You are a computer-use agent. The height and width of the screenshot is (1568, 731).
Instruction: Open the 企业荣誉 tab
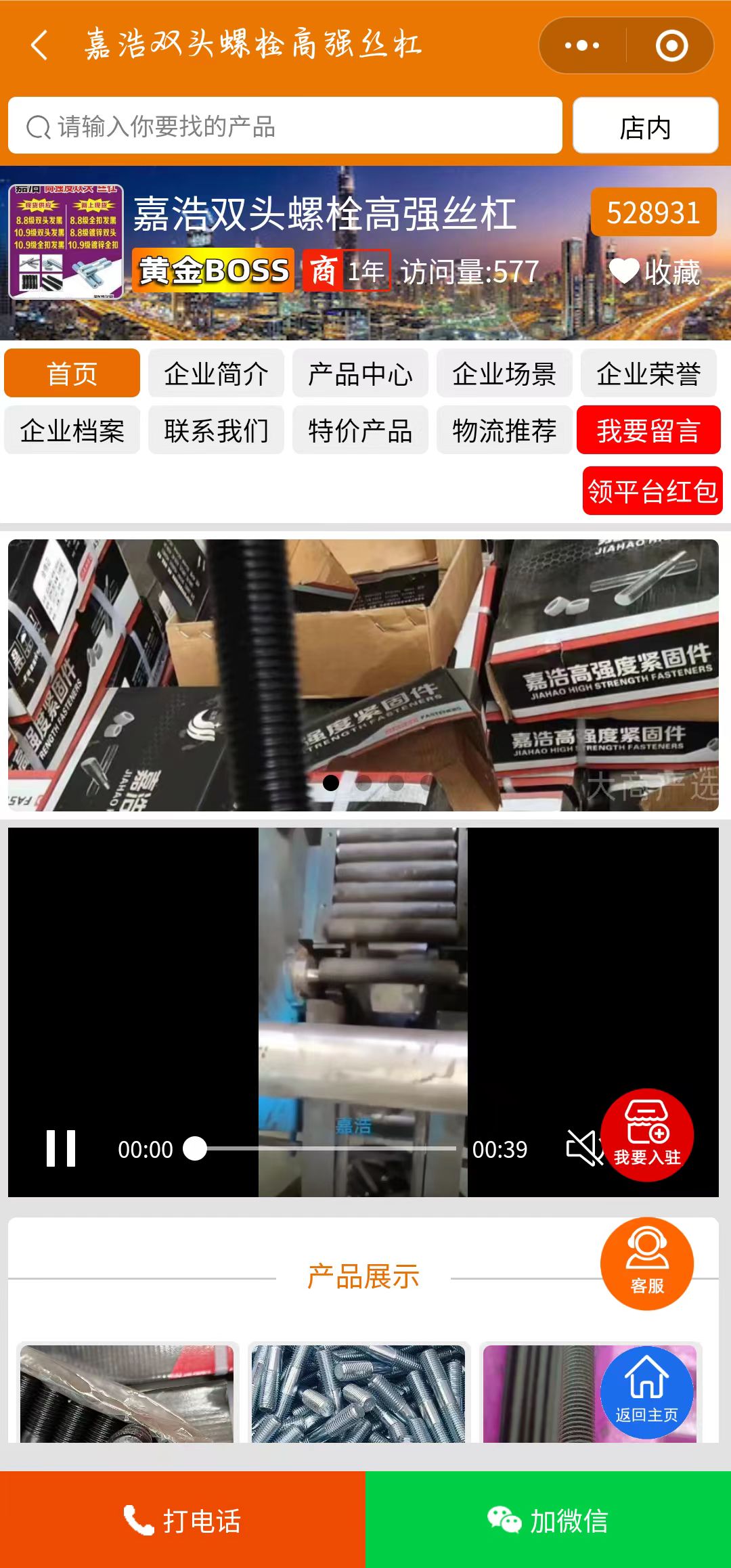tap(648, 374)
